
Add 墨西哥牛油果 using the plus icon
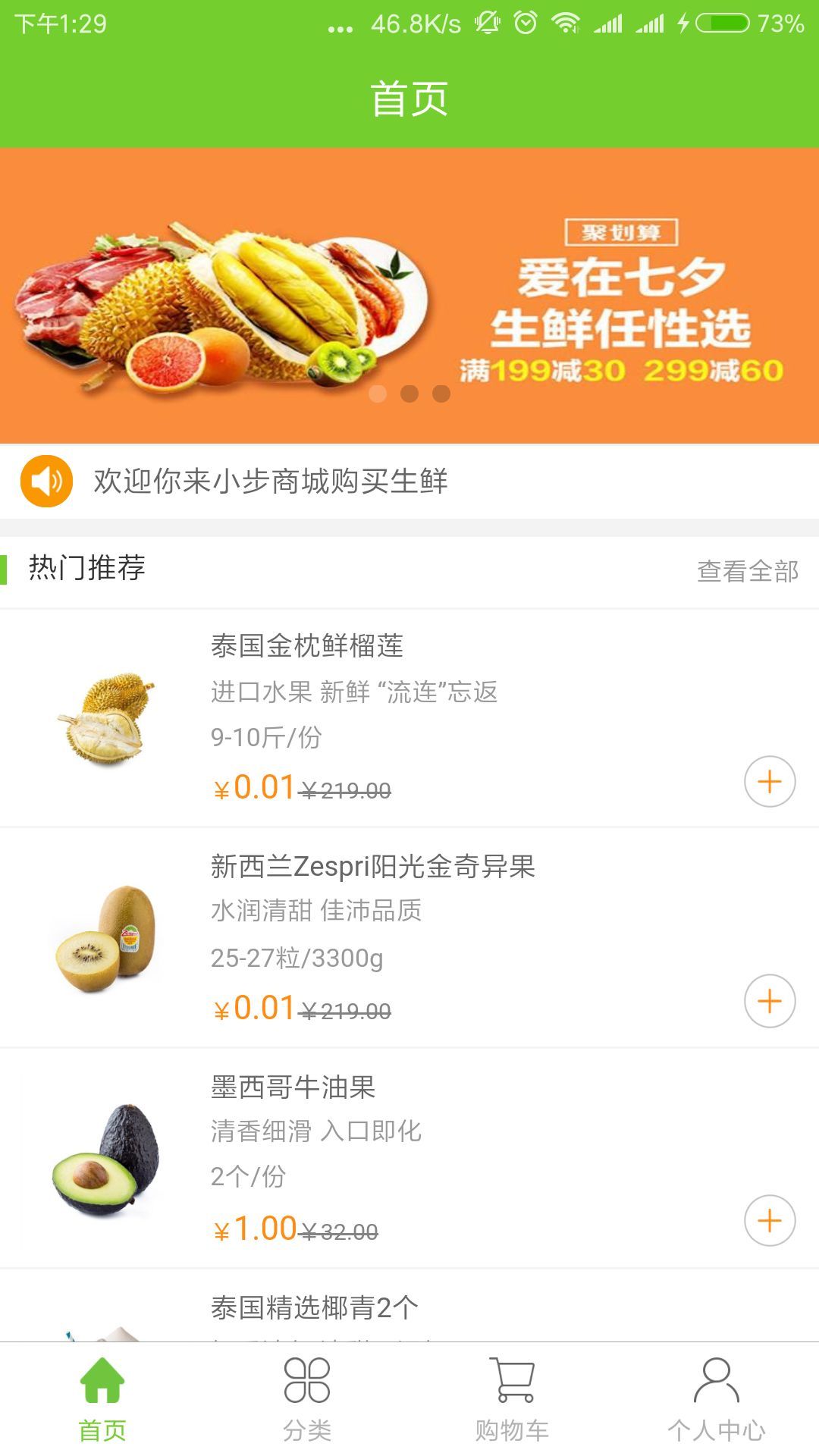[770, 1221]
